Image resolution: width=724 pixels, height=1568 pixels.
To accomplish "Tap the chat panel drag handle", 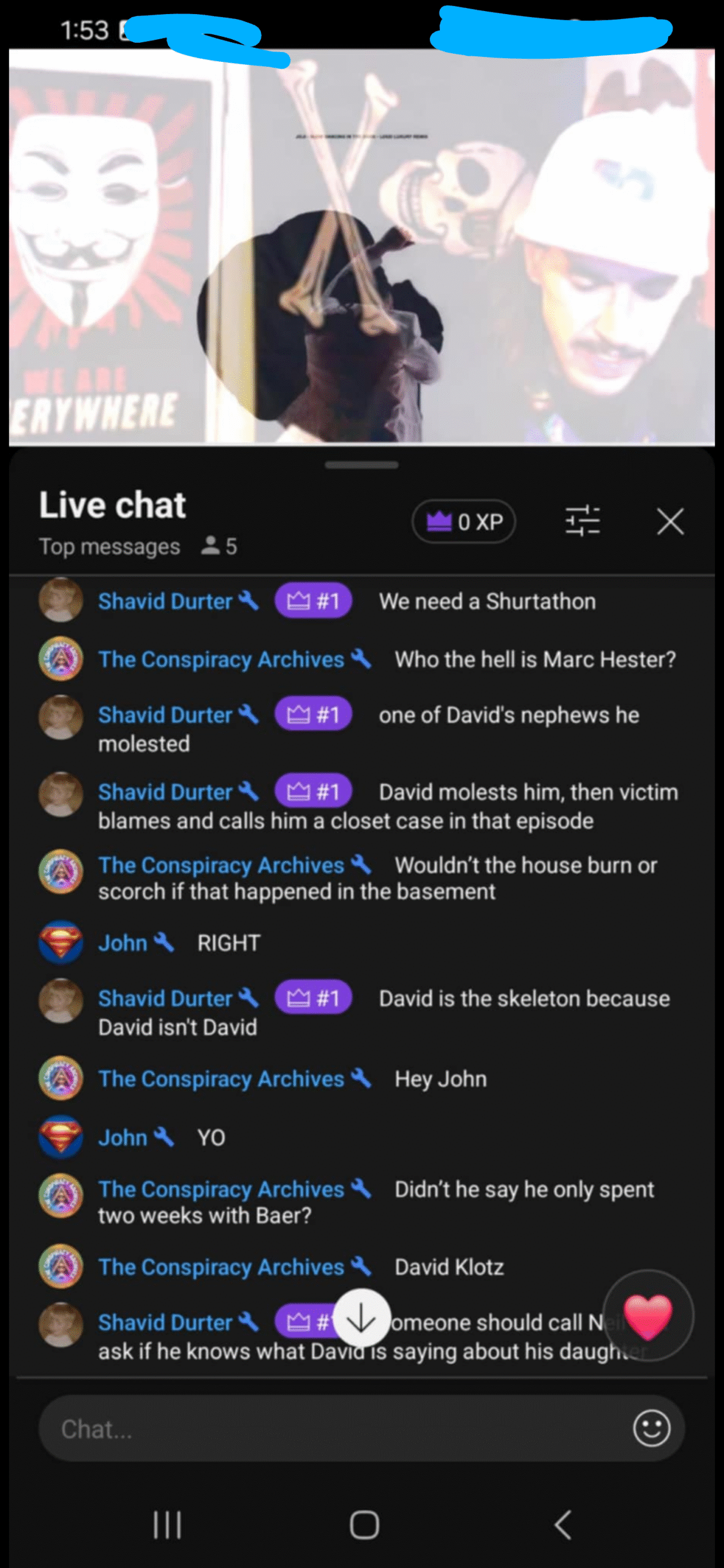I will [362, 465].
